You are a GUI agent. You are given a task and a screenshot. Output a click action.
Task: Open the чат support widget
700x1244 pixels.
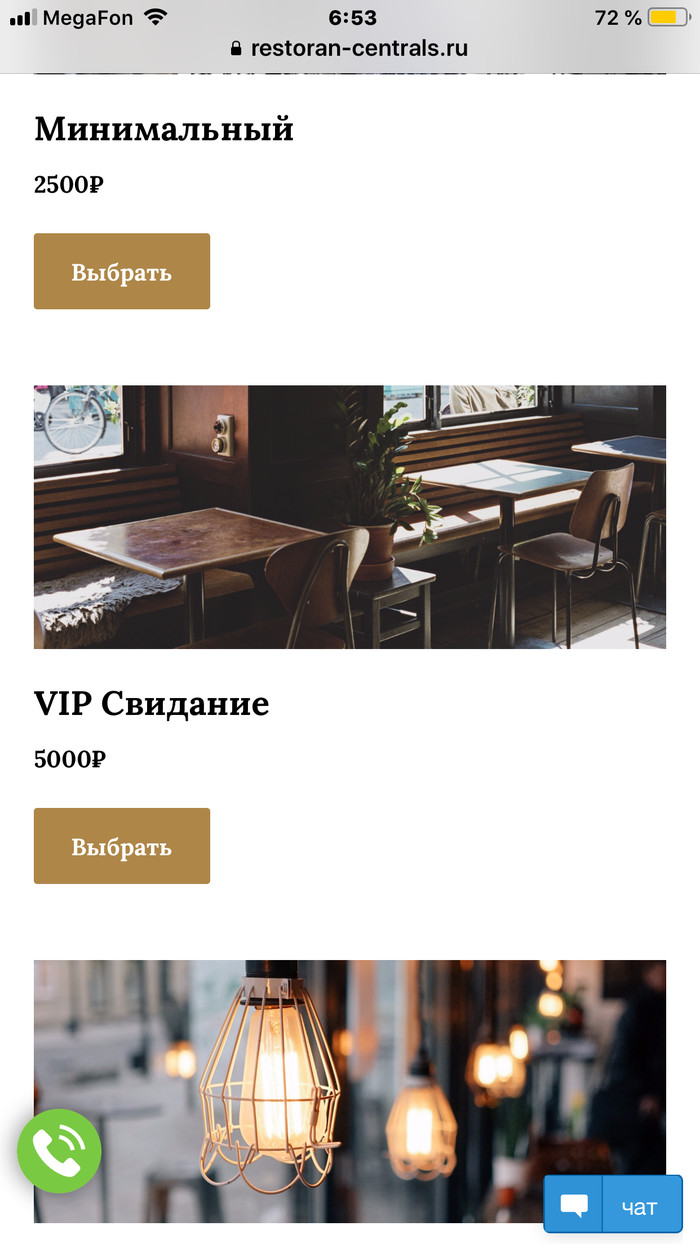click(613, 1205)
